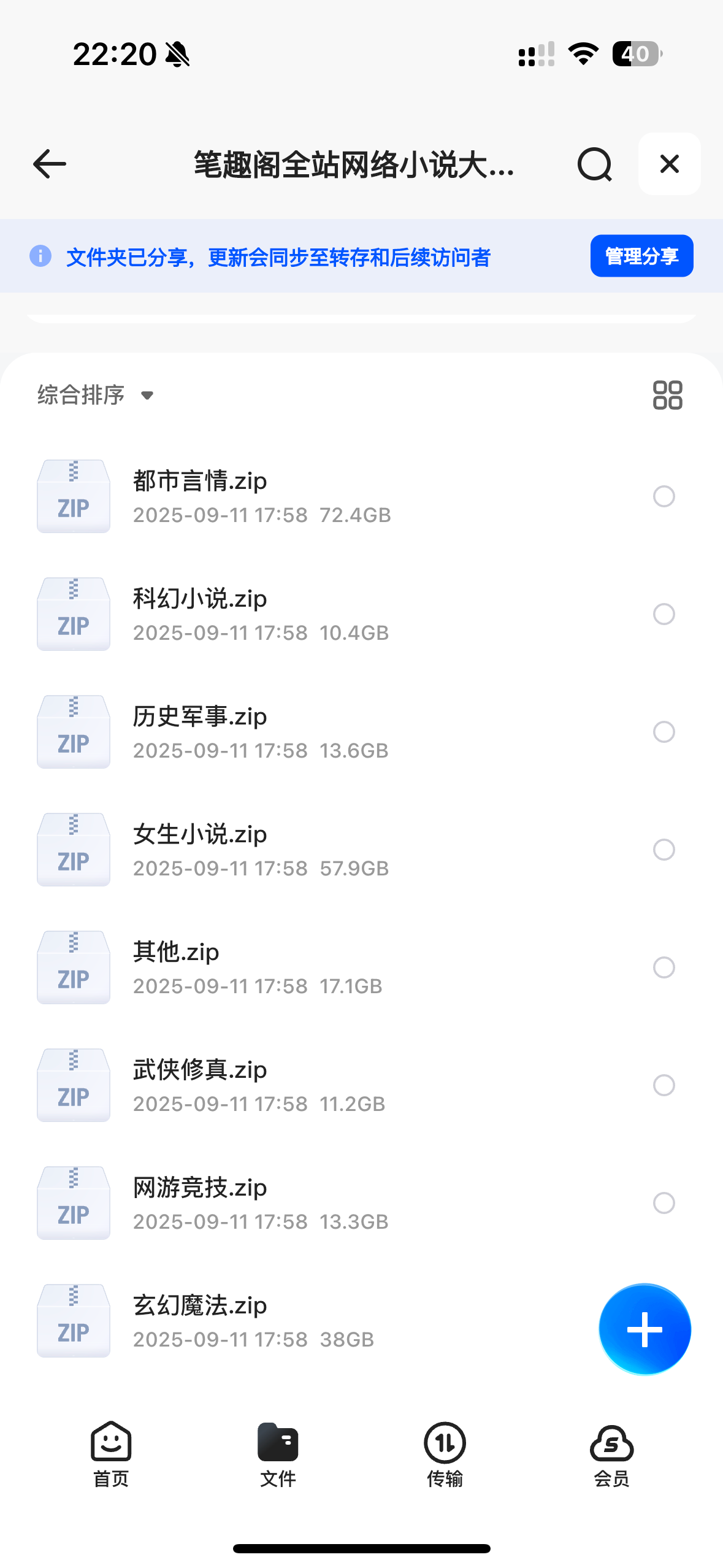Select the 科幻小说.zip checkbox circle
The width and height of the screenshot is (723, 1568).
(x=664, y=614)
